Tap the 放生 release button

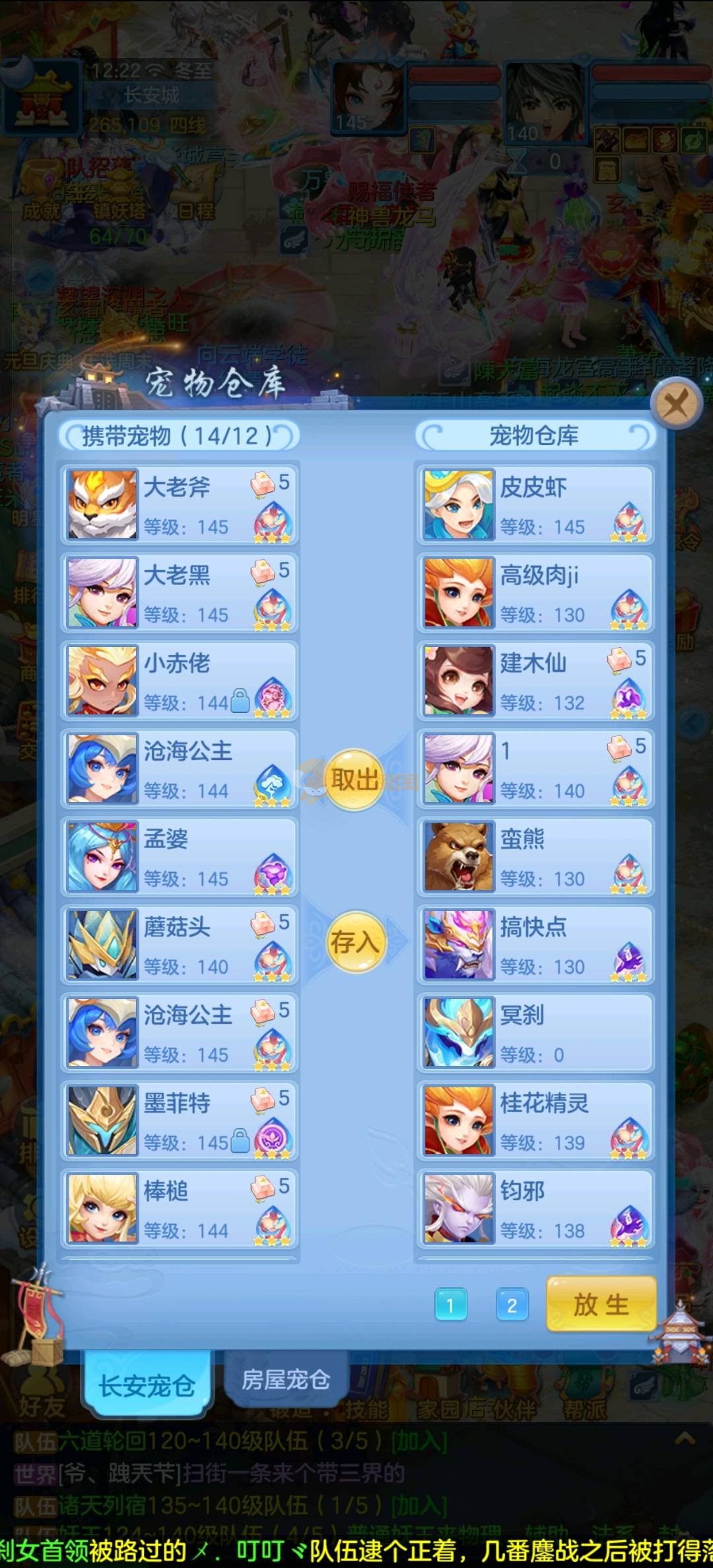[x=601, y=1305]
